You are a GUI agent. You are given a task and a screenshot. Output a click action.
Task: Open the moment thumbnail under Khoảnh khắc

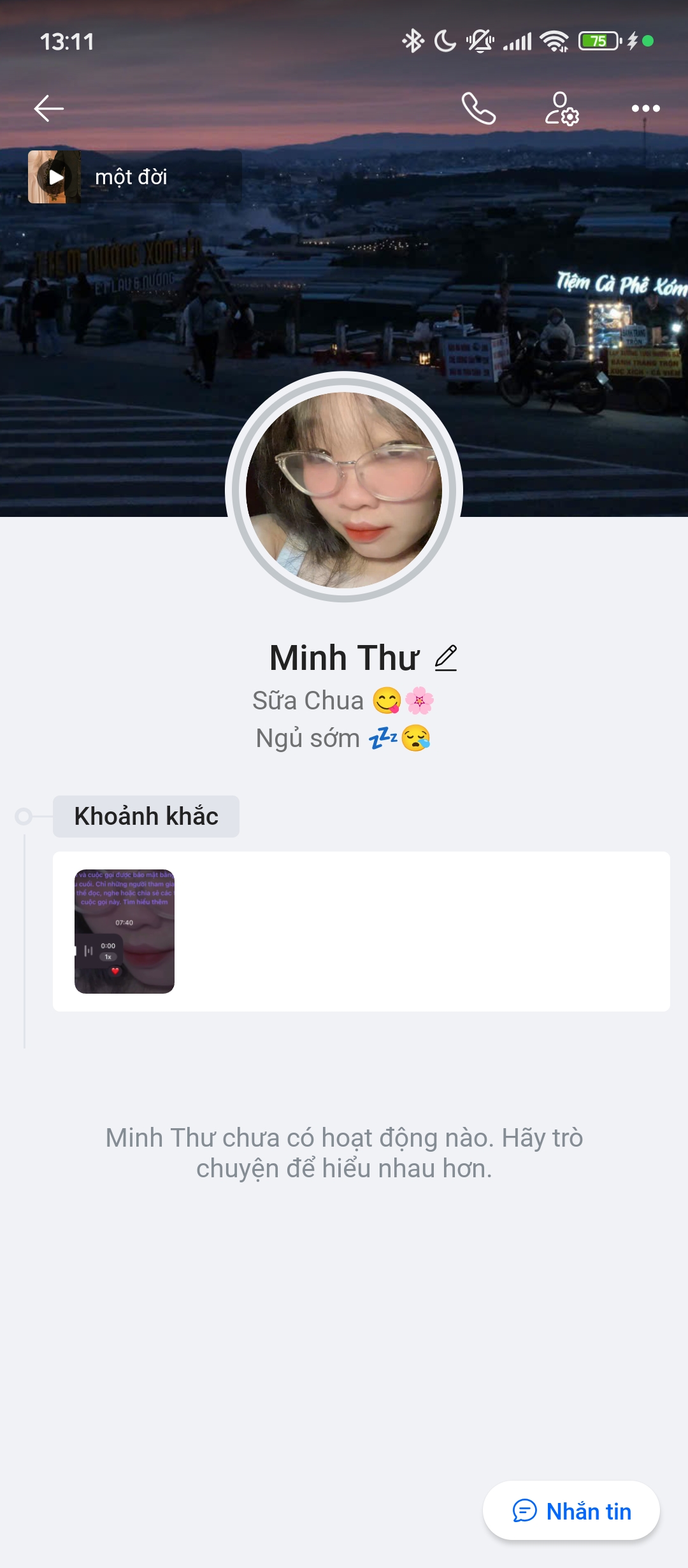(124, 931)
